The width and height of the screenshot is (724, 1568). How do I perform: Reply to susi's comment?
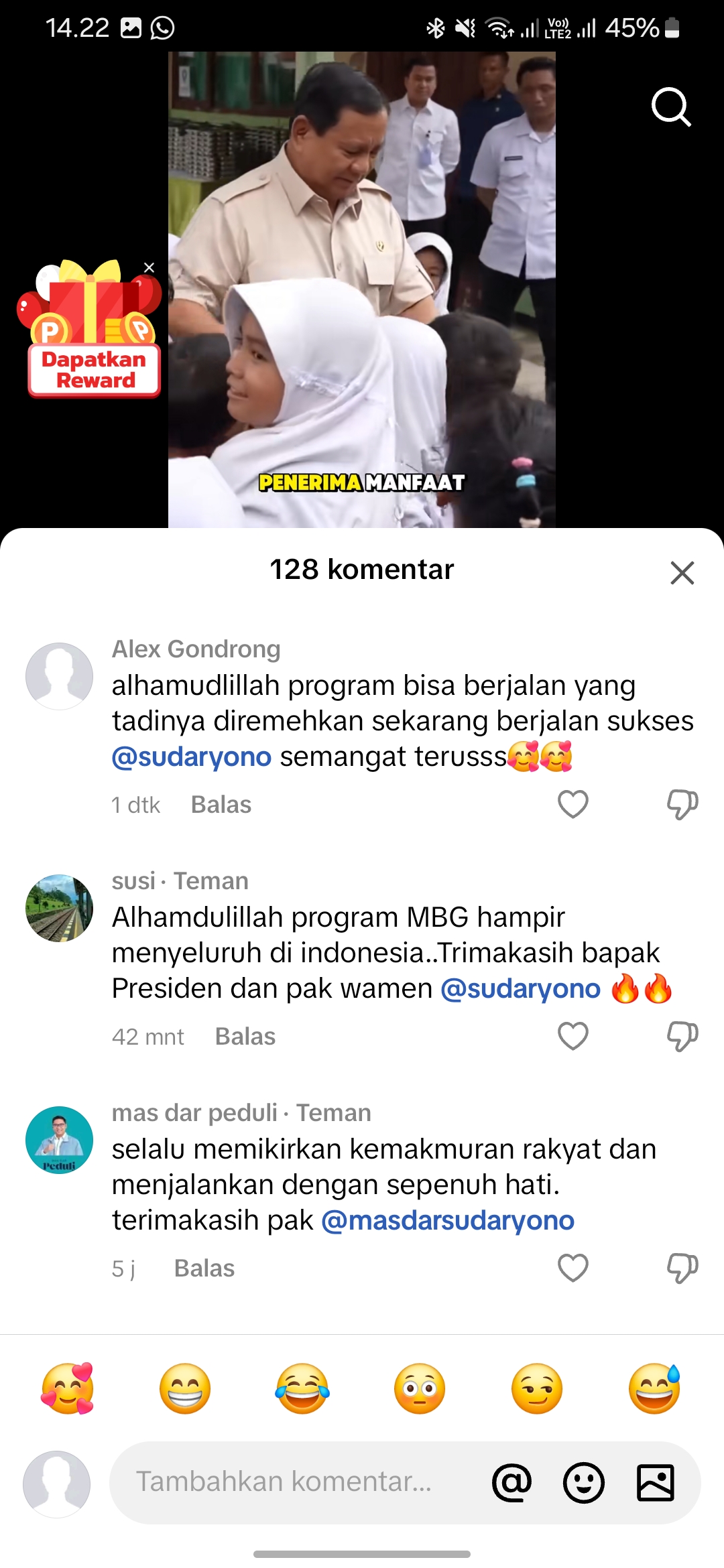[245, 1037]
